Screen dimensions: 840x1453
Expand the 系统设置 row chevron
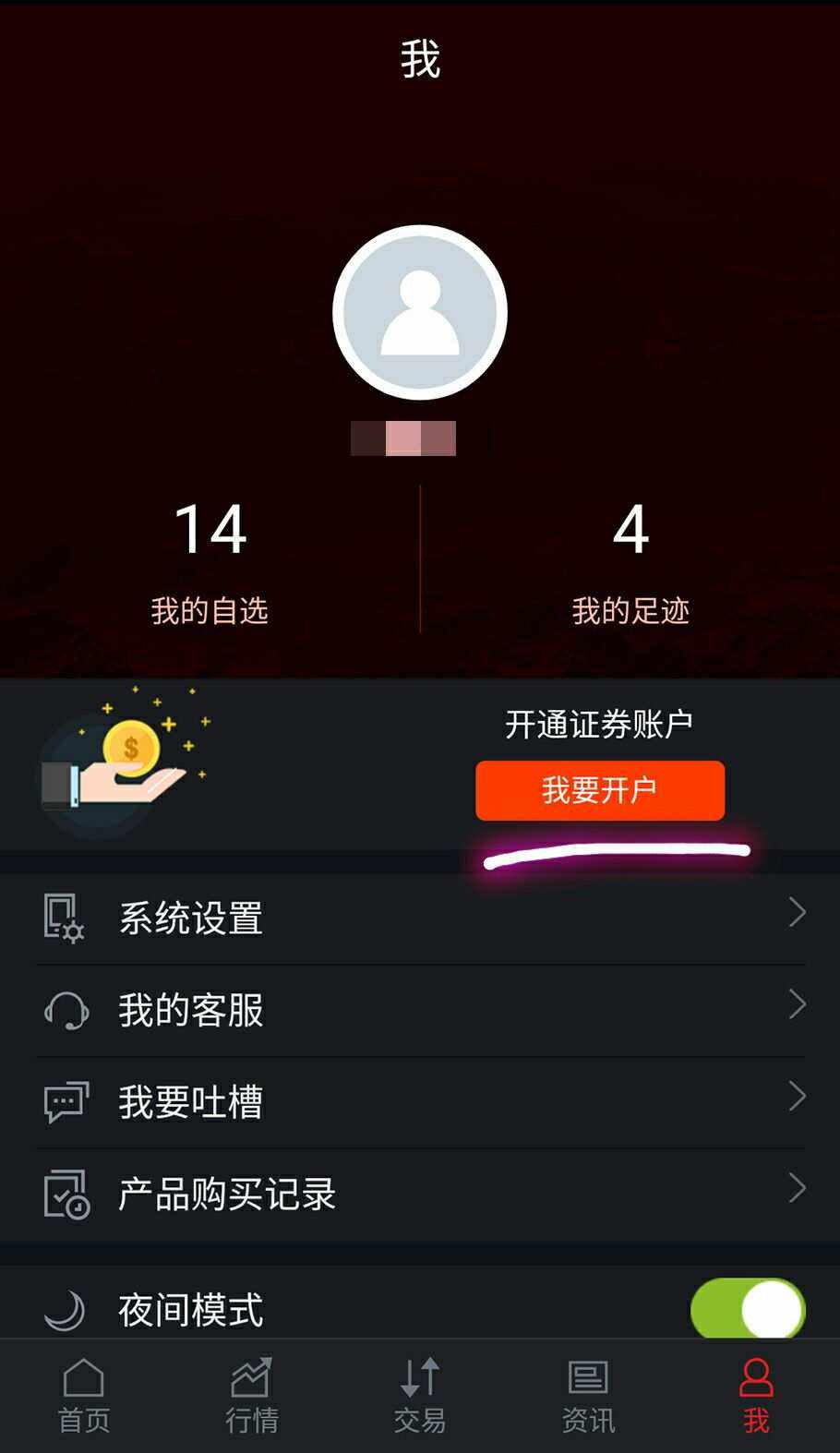797,913
